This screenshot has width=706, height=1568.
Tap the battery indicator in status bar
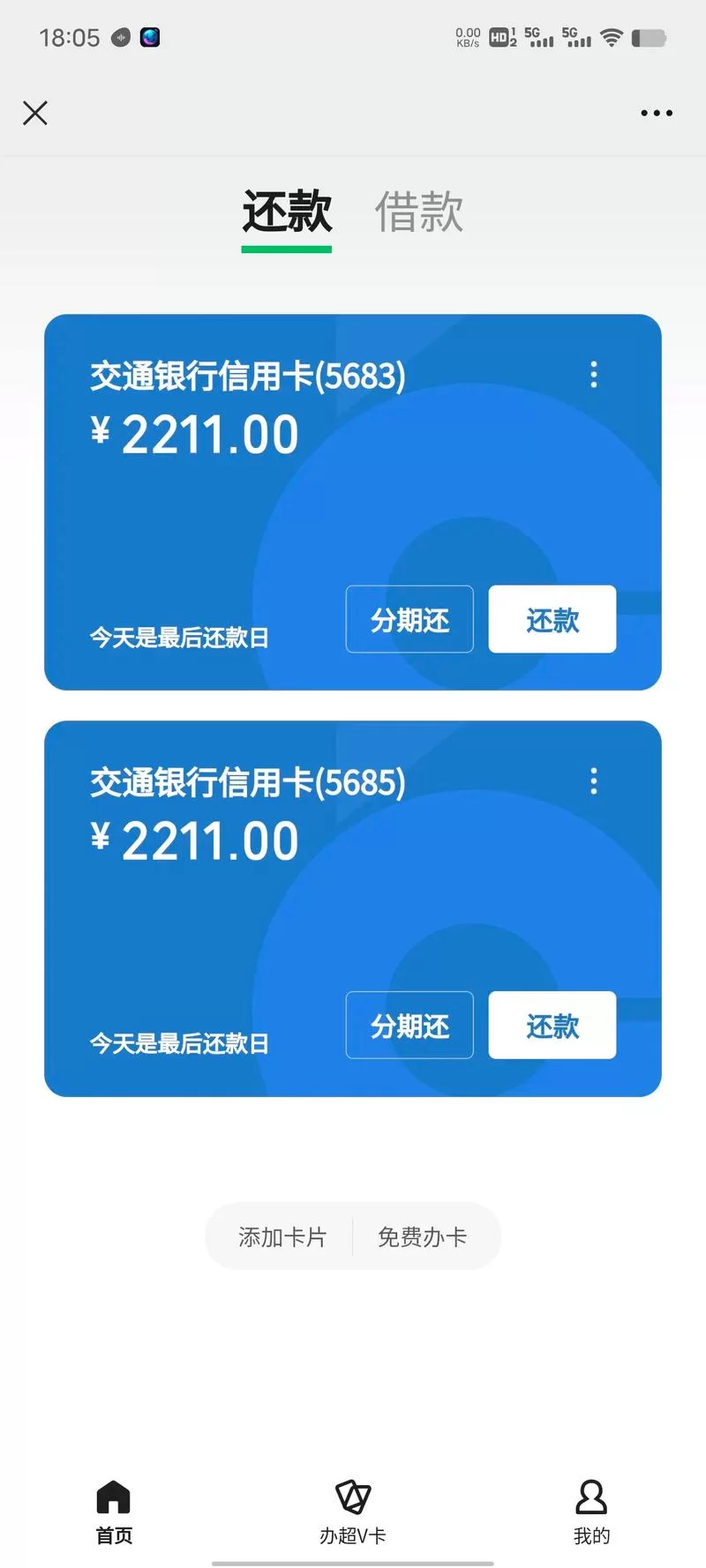[649, 37]
